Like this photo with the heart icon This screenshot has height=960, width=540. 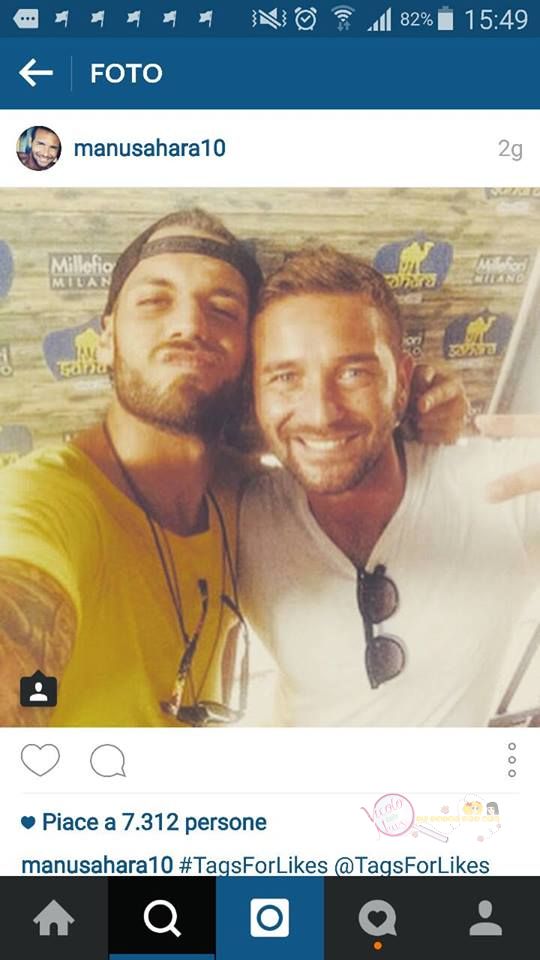pyautogui.click(x=40, y=760)
